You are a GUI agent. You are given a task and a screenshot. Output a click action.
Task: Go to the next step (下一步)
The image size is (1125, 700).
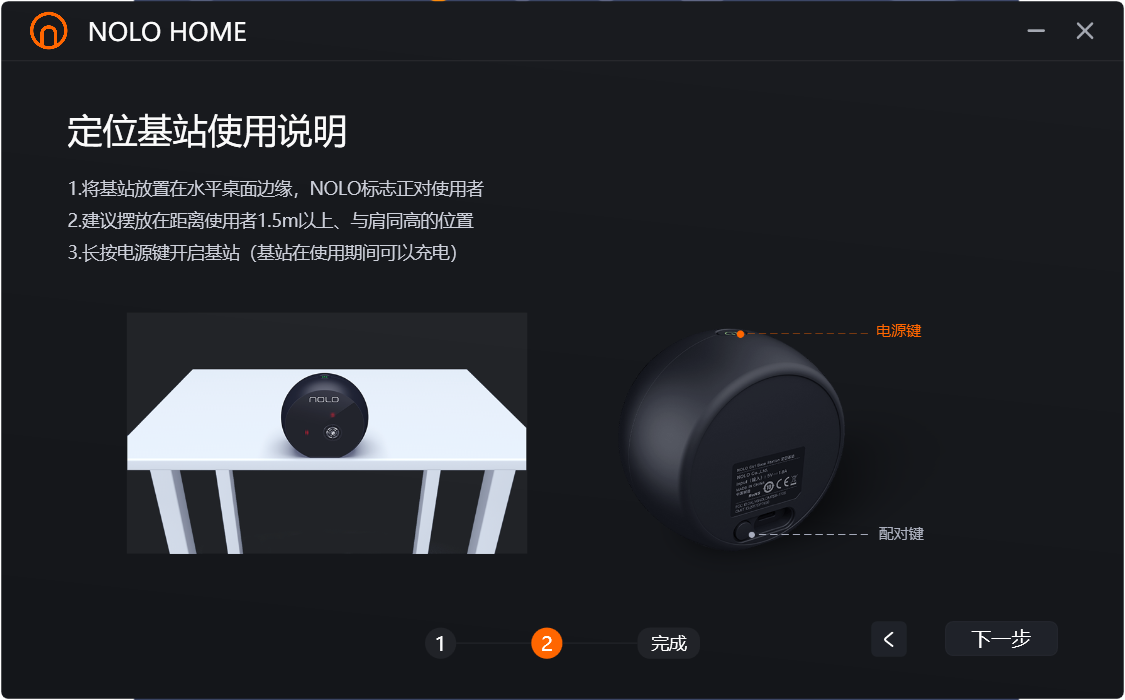pos(1001,639)
